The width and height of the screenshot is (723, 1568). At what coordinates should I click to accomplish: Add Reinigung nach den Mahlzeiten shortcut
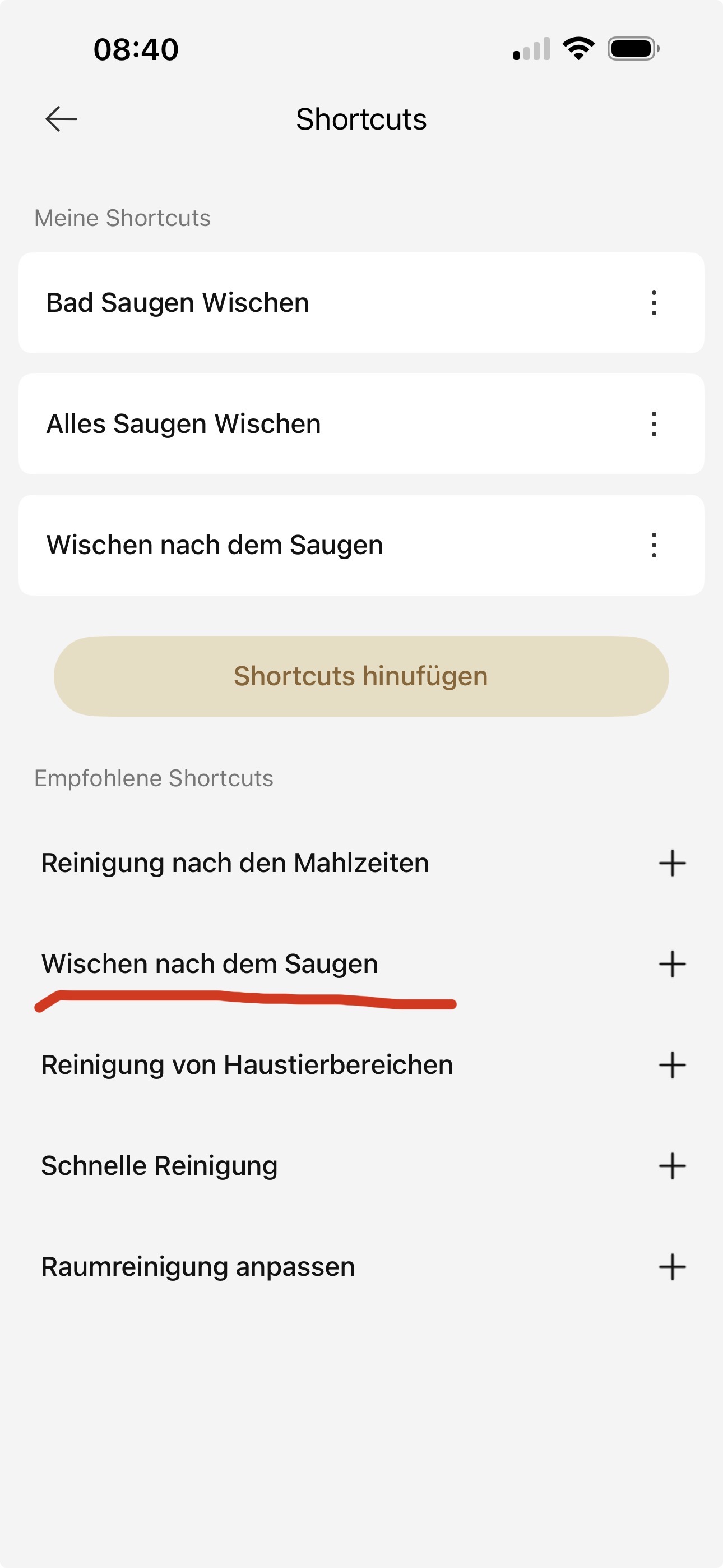coord(673,863)
